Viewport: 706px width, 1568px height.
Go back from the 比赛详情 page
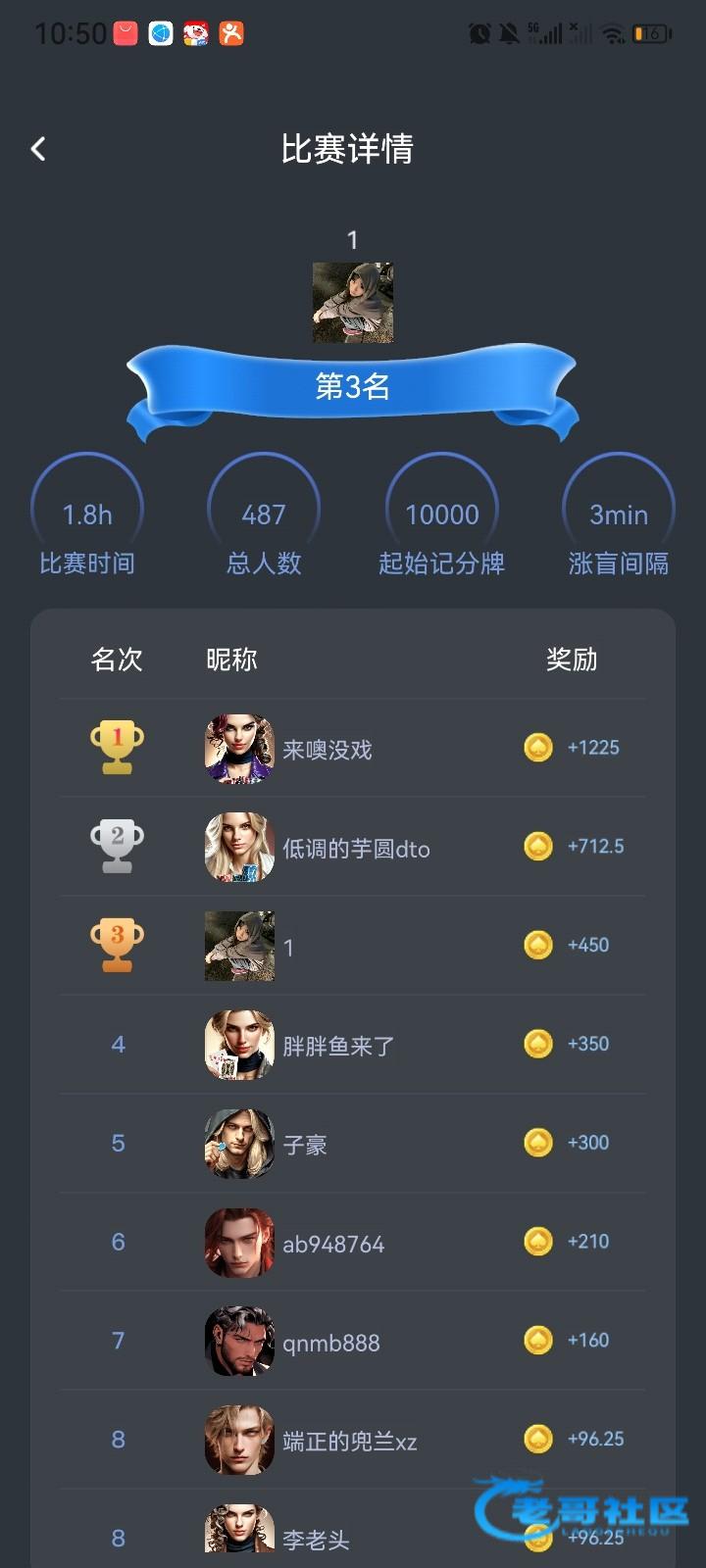(x=38, y=149)
